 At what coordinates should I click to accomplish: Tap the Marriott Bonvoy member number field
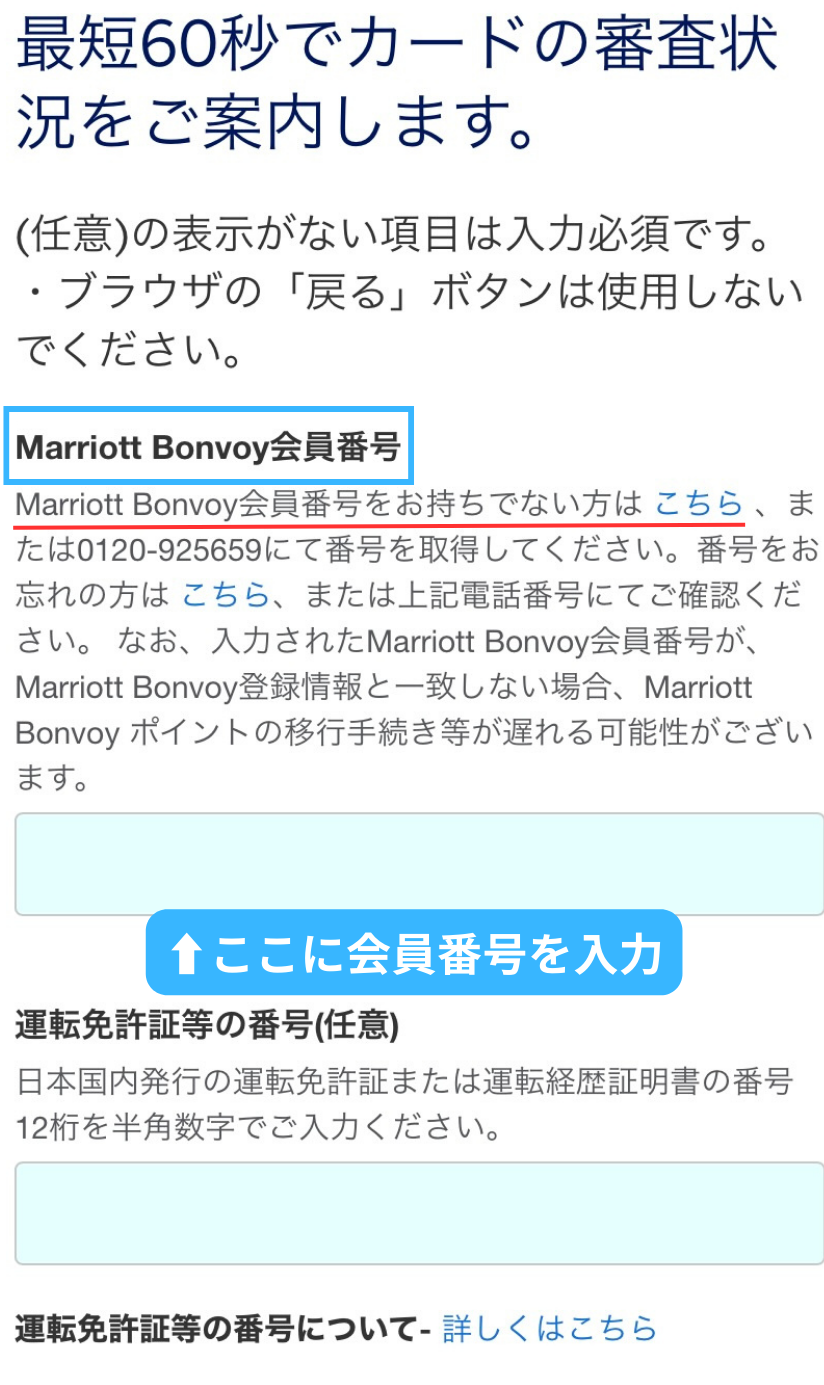point(418,863)
